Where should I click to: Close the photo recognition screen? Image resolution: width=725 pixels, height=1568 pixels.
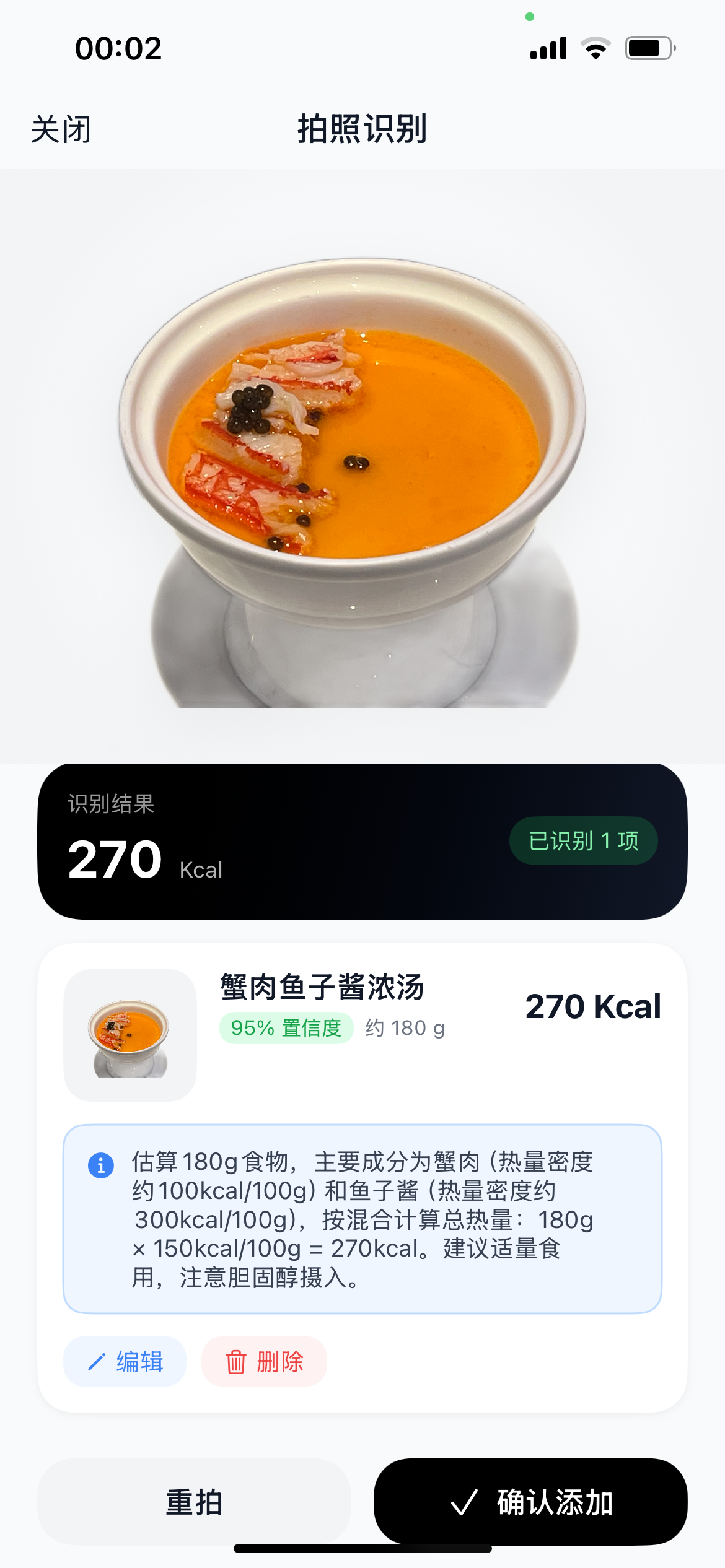61,129
